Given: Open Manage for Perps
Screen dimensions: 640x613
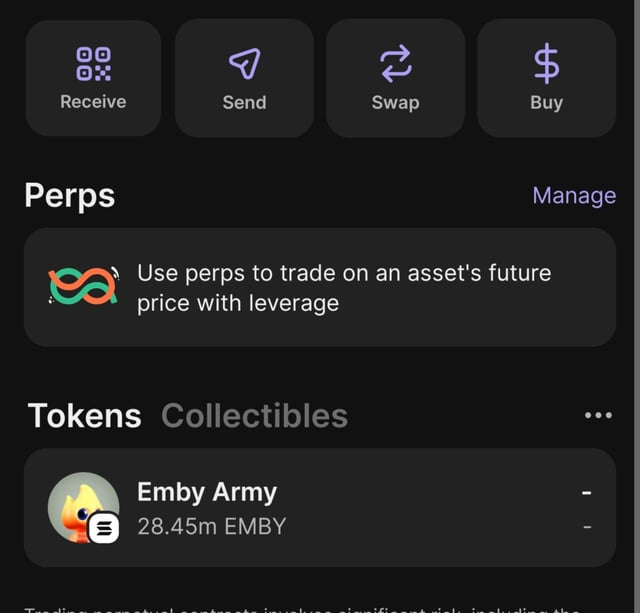Looking at the screenshot, I should point(574,195).
